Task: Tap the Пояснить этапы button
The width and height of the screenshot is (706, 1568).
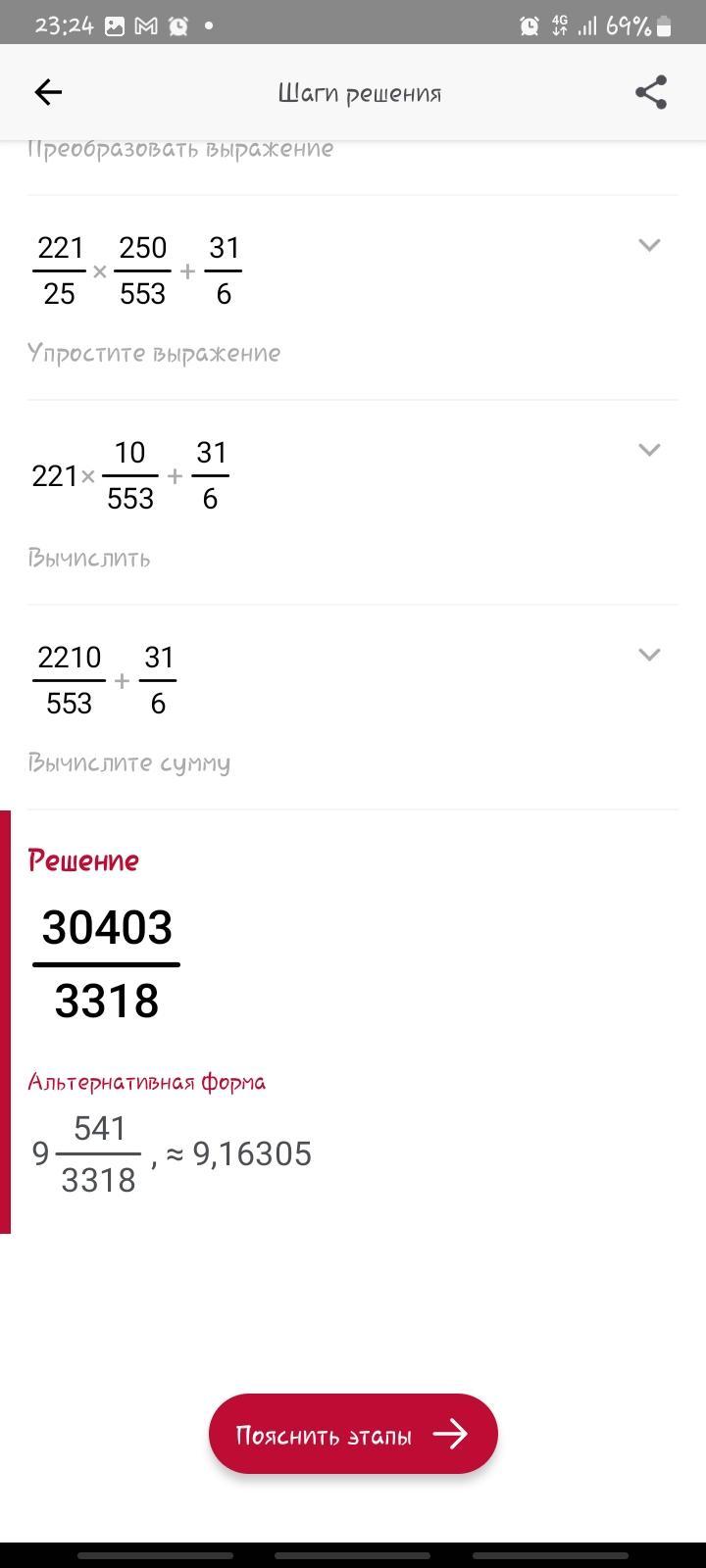Action: pyautogui.click(x=353, y=1435)
